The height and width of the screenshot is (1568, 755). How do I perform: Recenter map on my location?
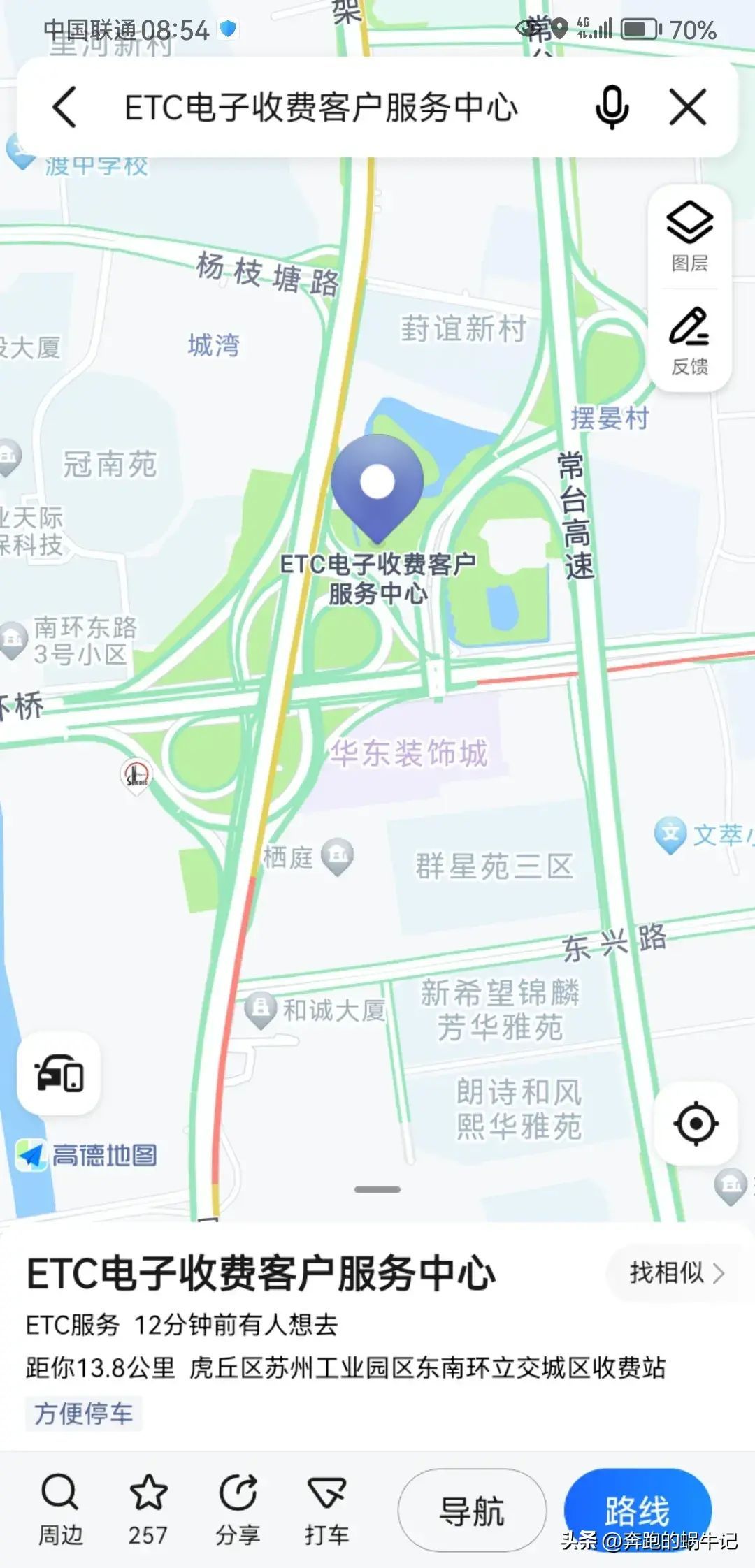pos(696,1124)
